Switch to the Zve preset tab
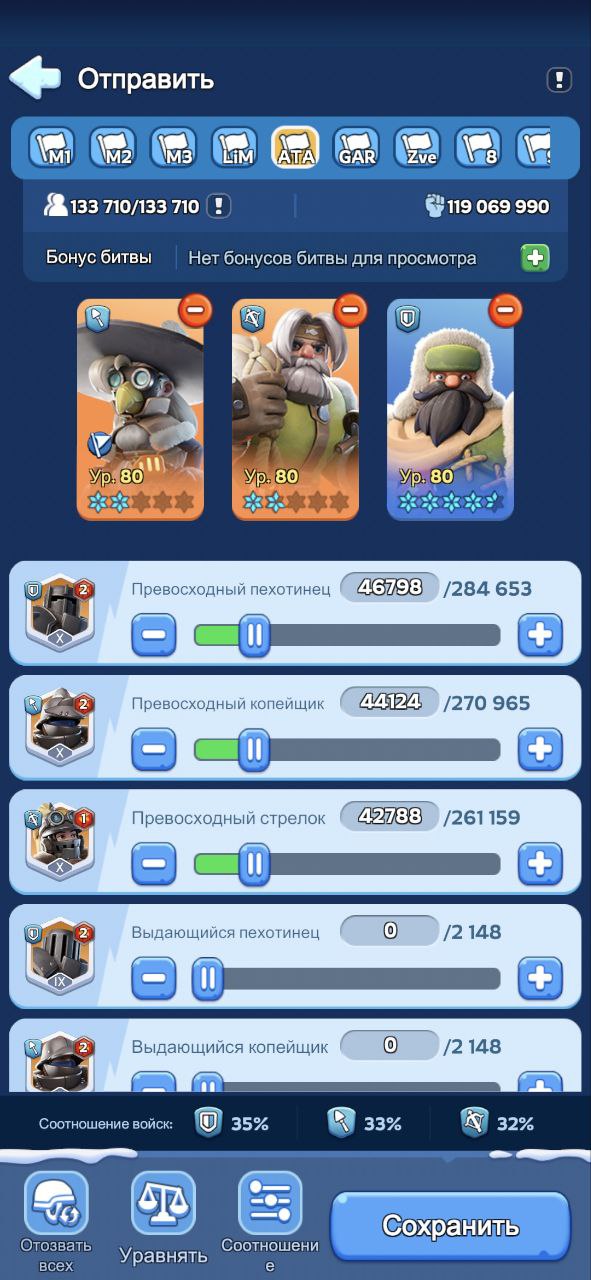591x1280 pixels. tap(417, 148)
